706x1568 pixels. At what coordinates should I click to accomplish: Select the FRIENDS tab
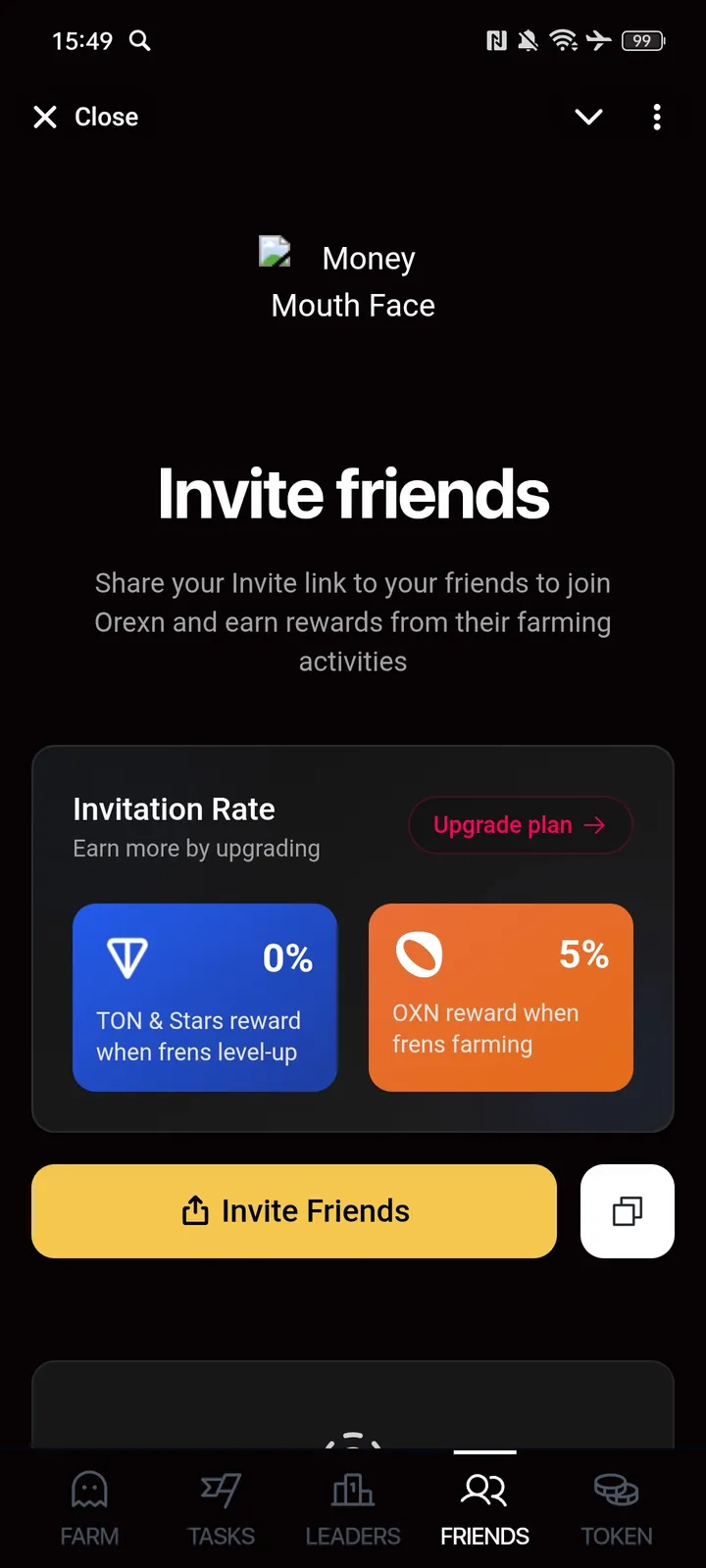484,1509
